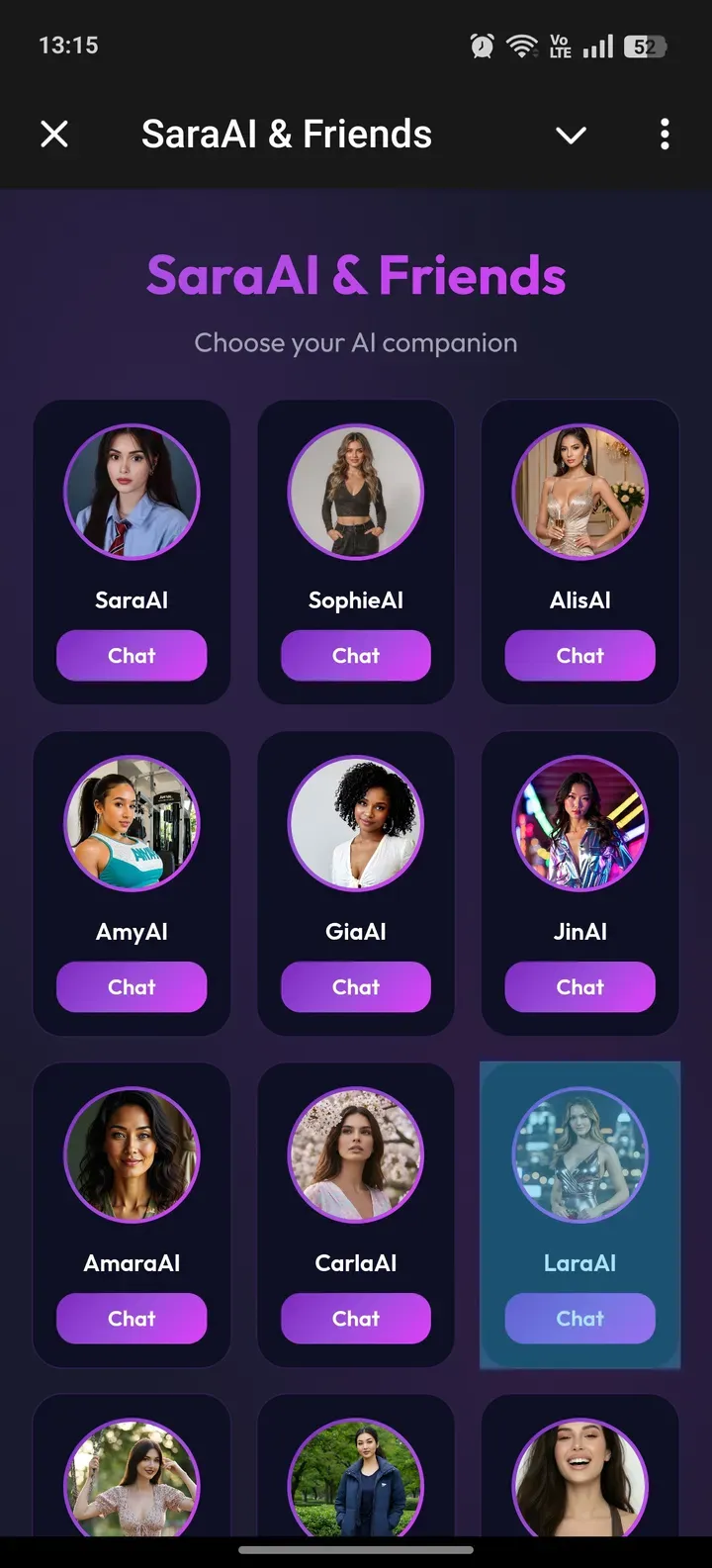Chat with AmaraAI
This screenshot has height=1568, width=712.
[132, 1318]
